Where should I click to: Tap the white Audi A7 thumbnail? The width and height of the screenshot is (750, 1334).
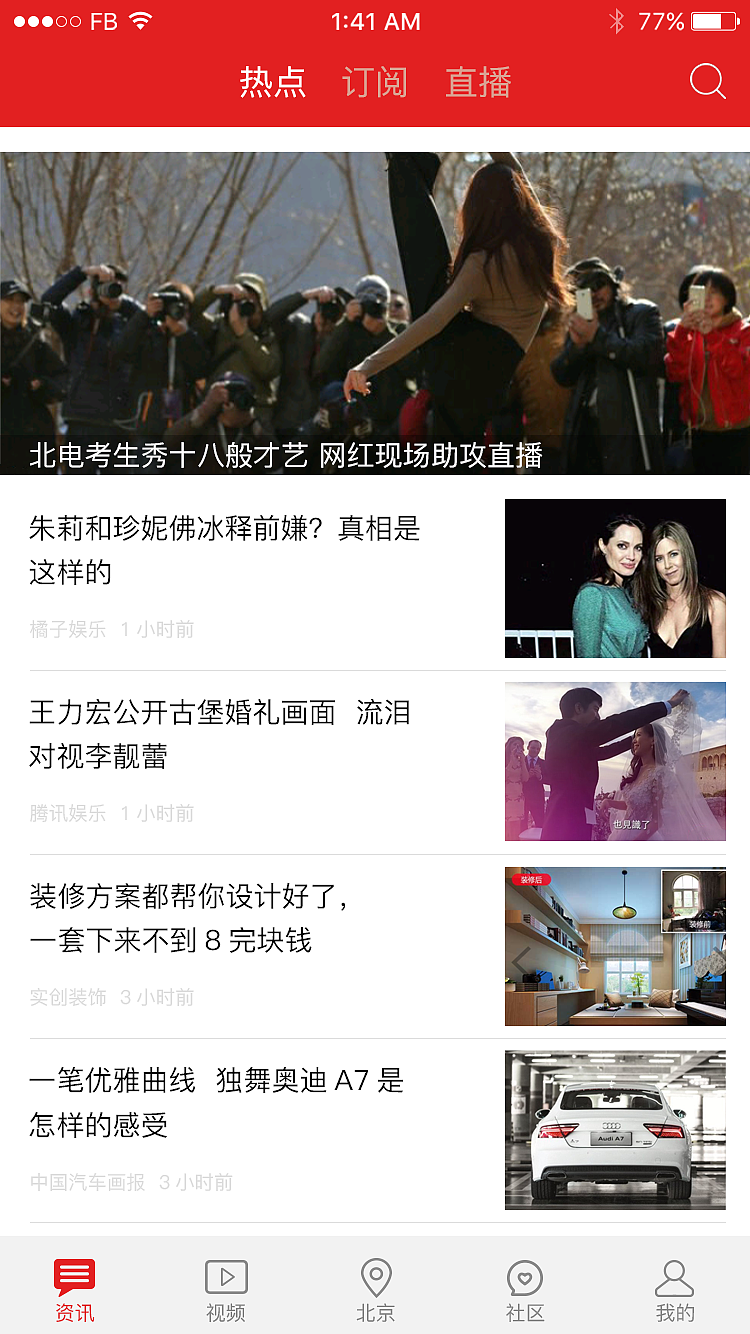point(615,1129)
